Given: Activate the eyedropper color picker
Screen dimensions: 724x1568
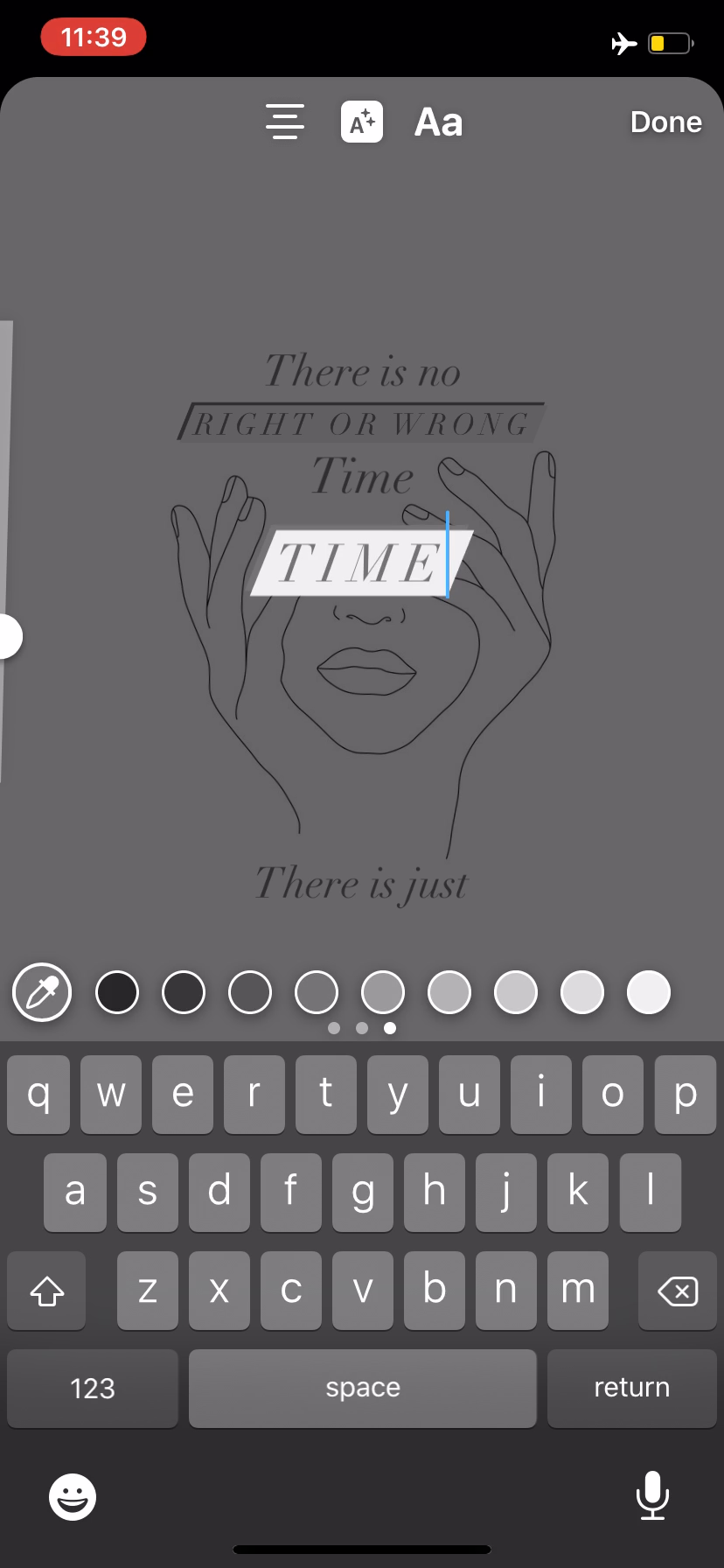Looking at the screenshot, I should coord(42,992).
